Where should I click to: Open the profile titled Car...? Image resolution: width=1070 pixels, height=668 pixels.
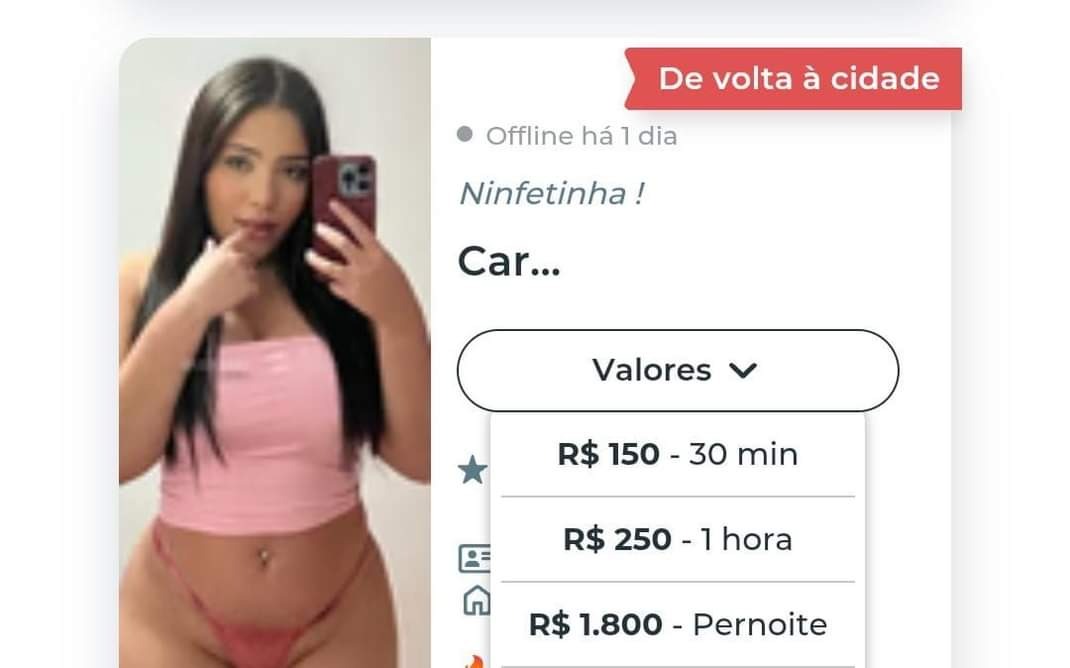[508, 261]
